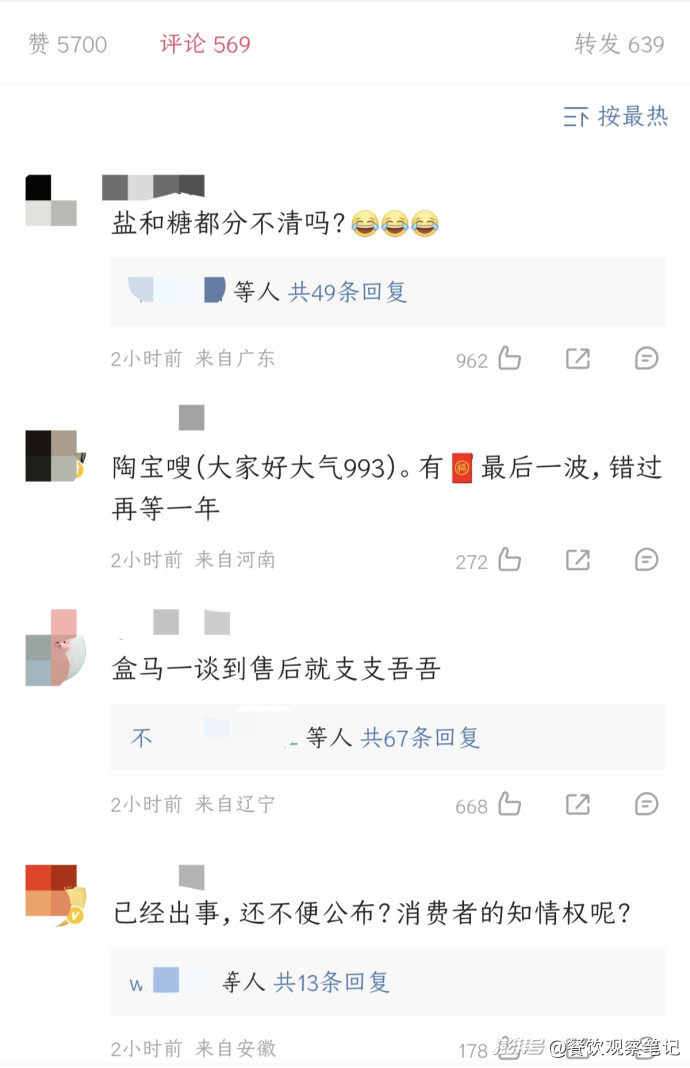This screenshot has height=1068, width=690.
Task: Open 共13条回复 under the 知情权 comment
Action: coord(332,982)
